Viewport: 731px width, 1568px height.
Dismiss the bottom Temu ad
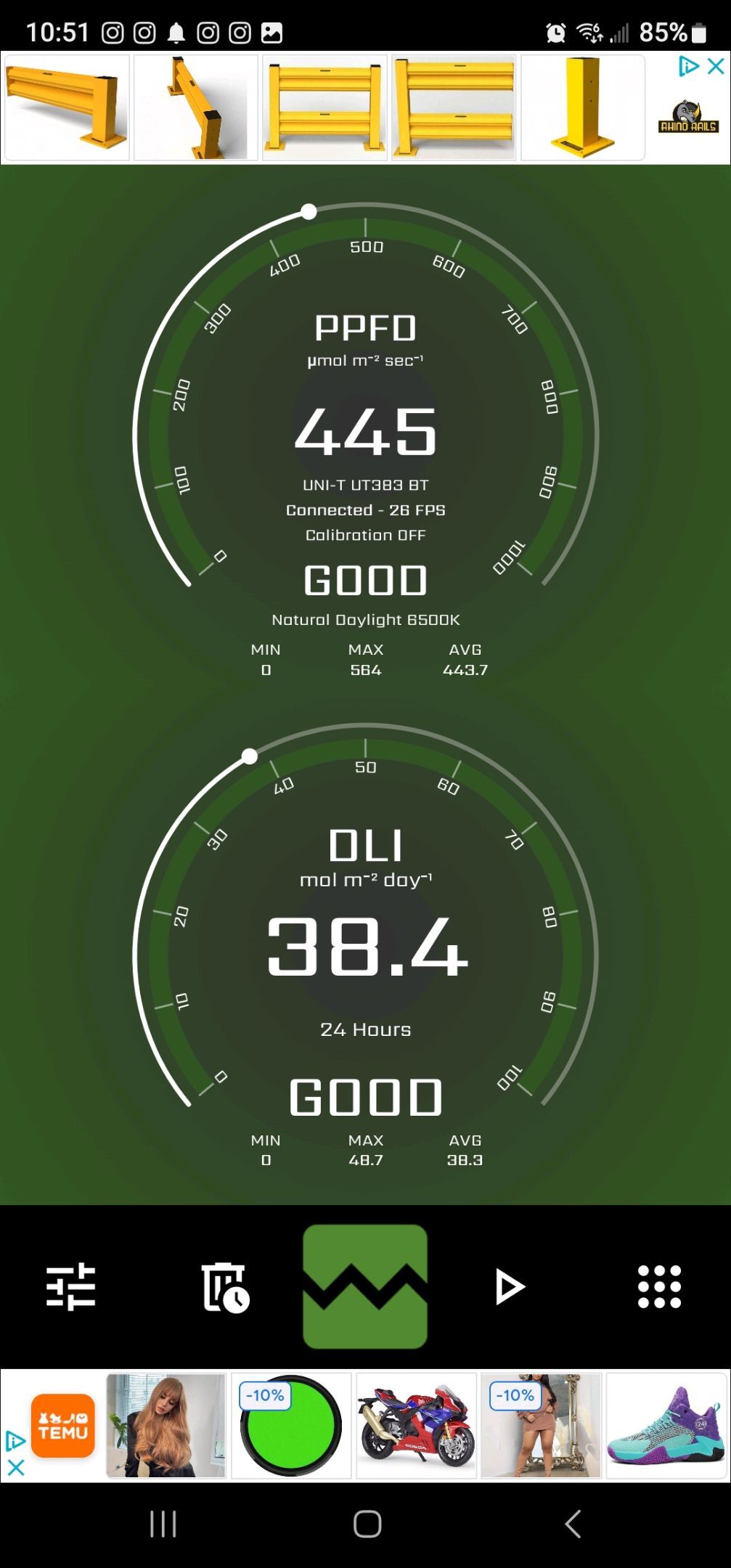16,1467
